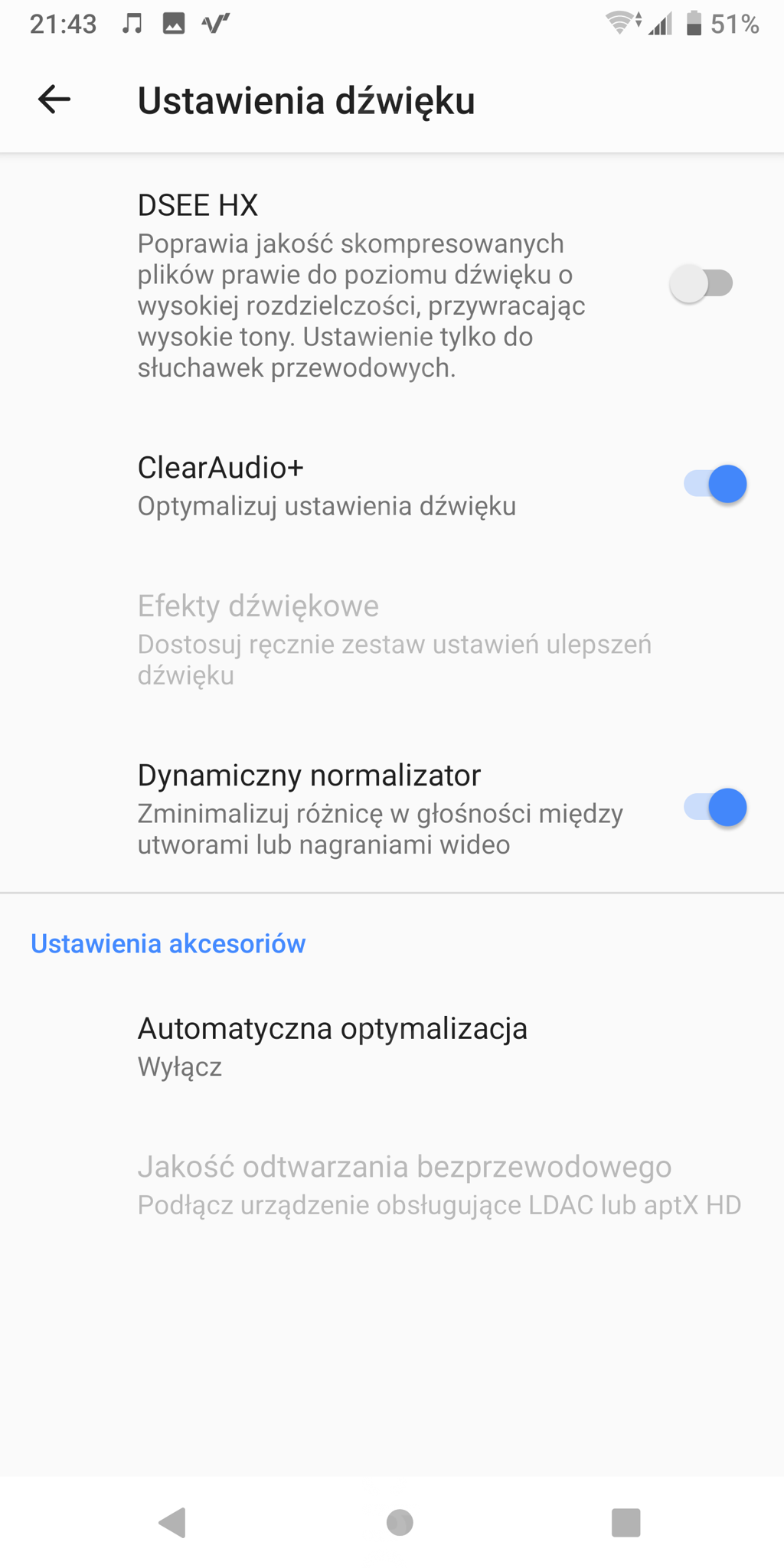The height and width of the screenshot is (1568, 784).
Task: Disable Dynamiczny normalizator switch
Action: 715,808
